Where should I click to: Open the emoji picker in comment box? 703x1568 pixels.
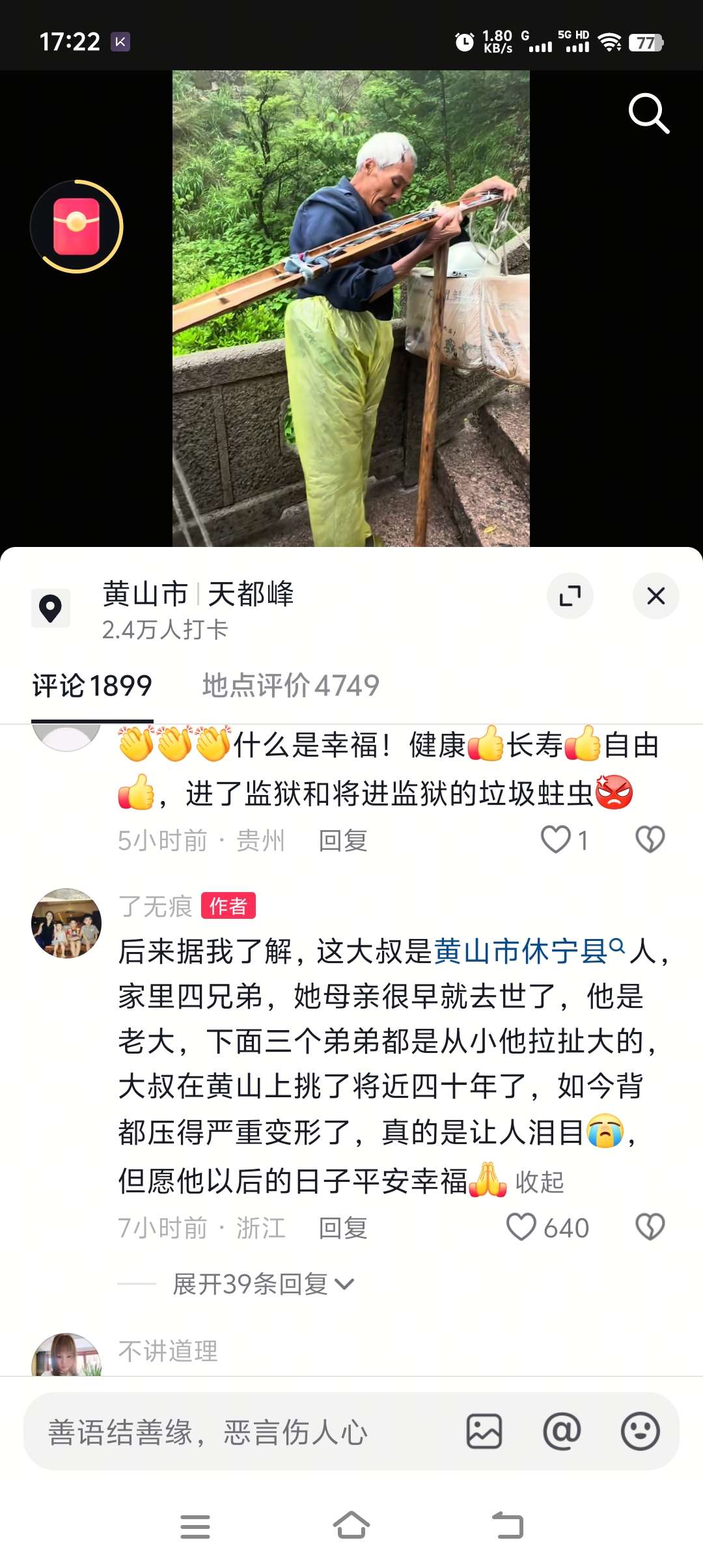point(640,1431)
